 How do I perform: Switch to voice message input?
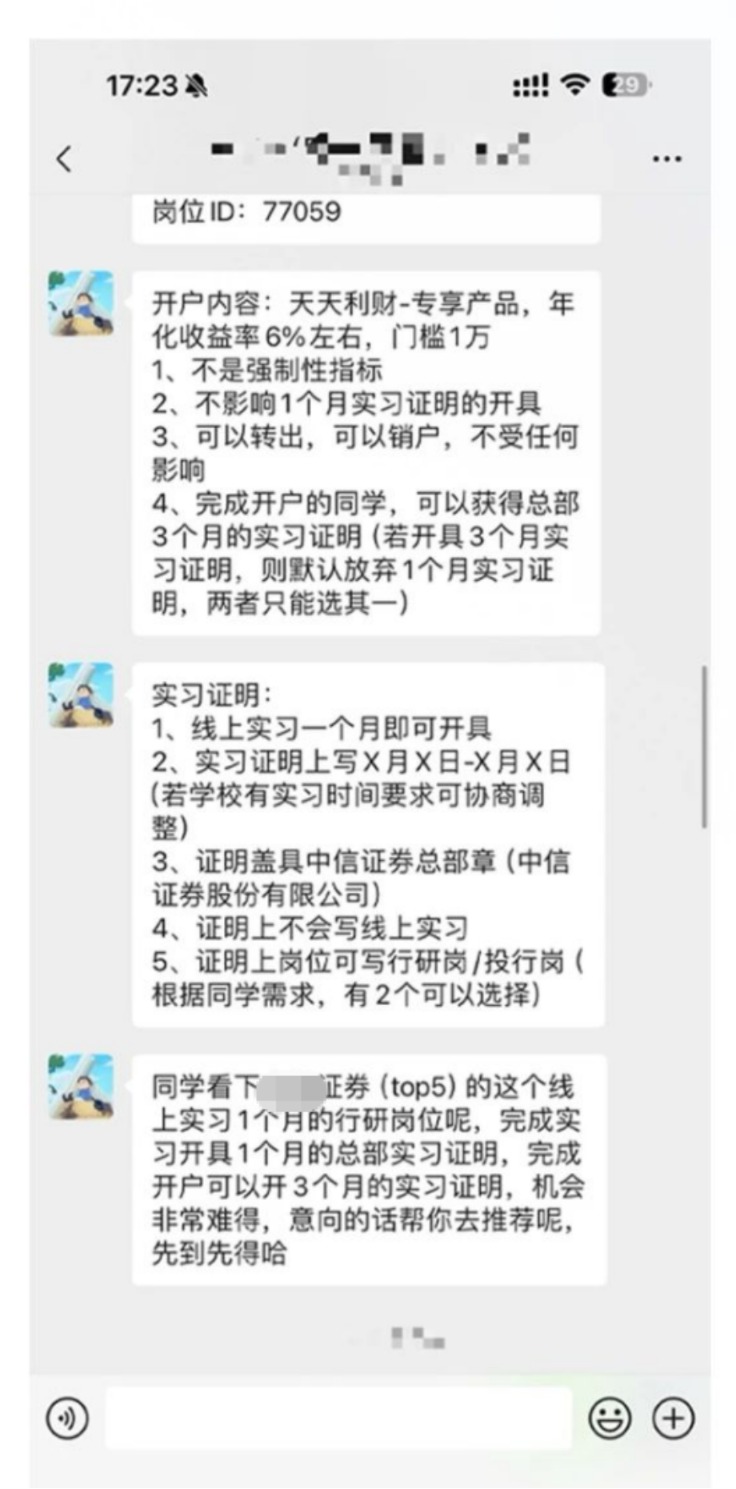[x=67, y=1418]
